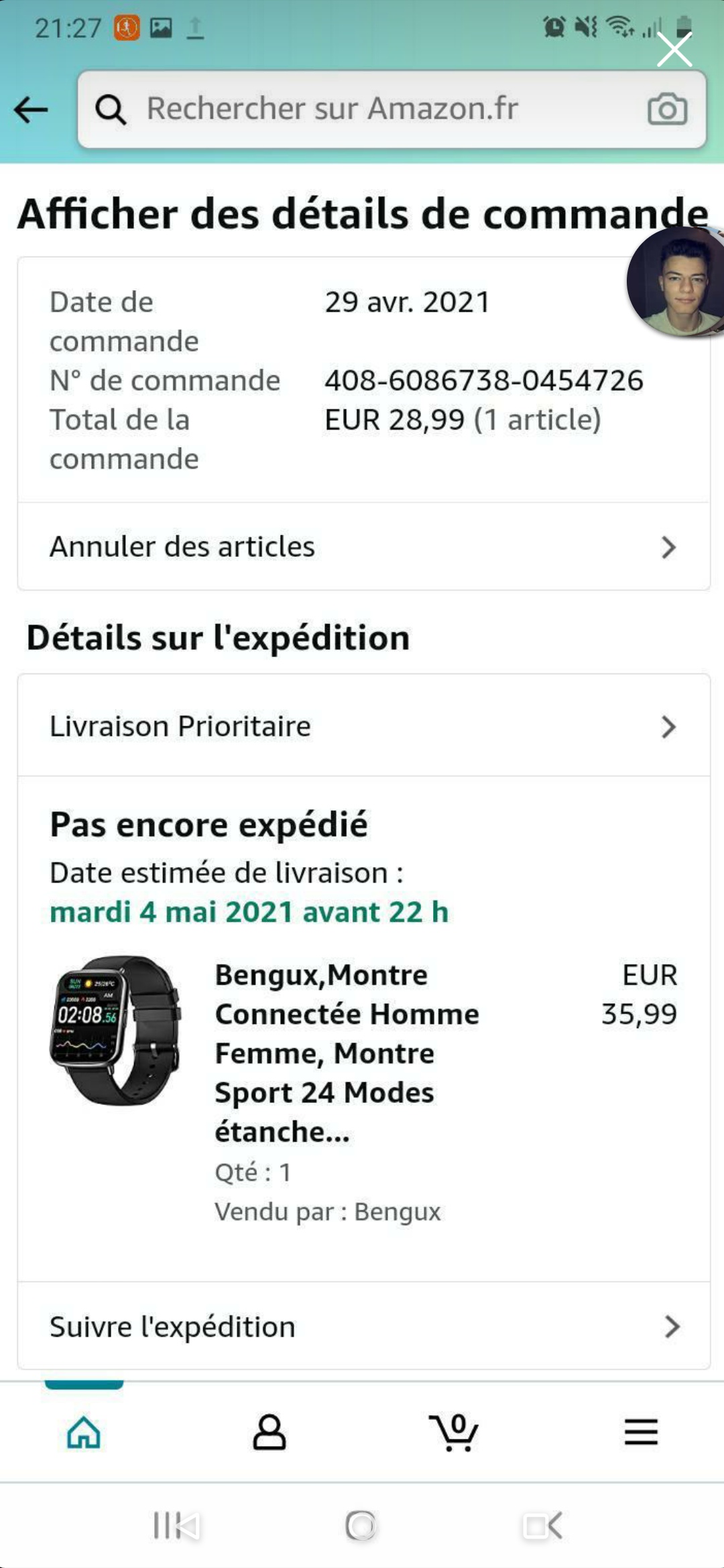This screenshot has width=724, height=1568.
Task: Open the shopping cart tab
Action: point(454,1433)
